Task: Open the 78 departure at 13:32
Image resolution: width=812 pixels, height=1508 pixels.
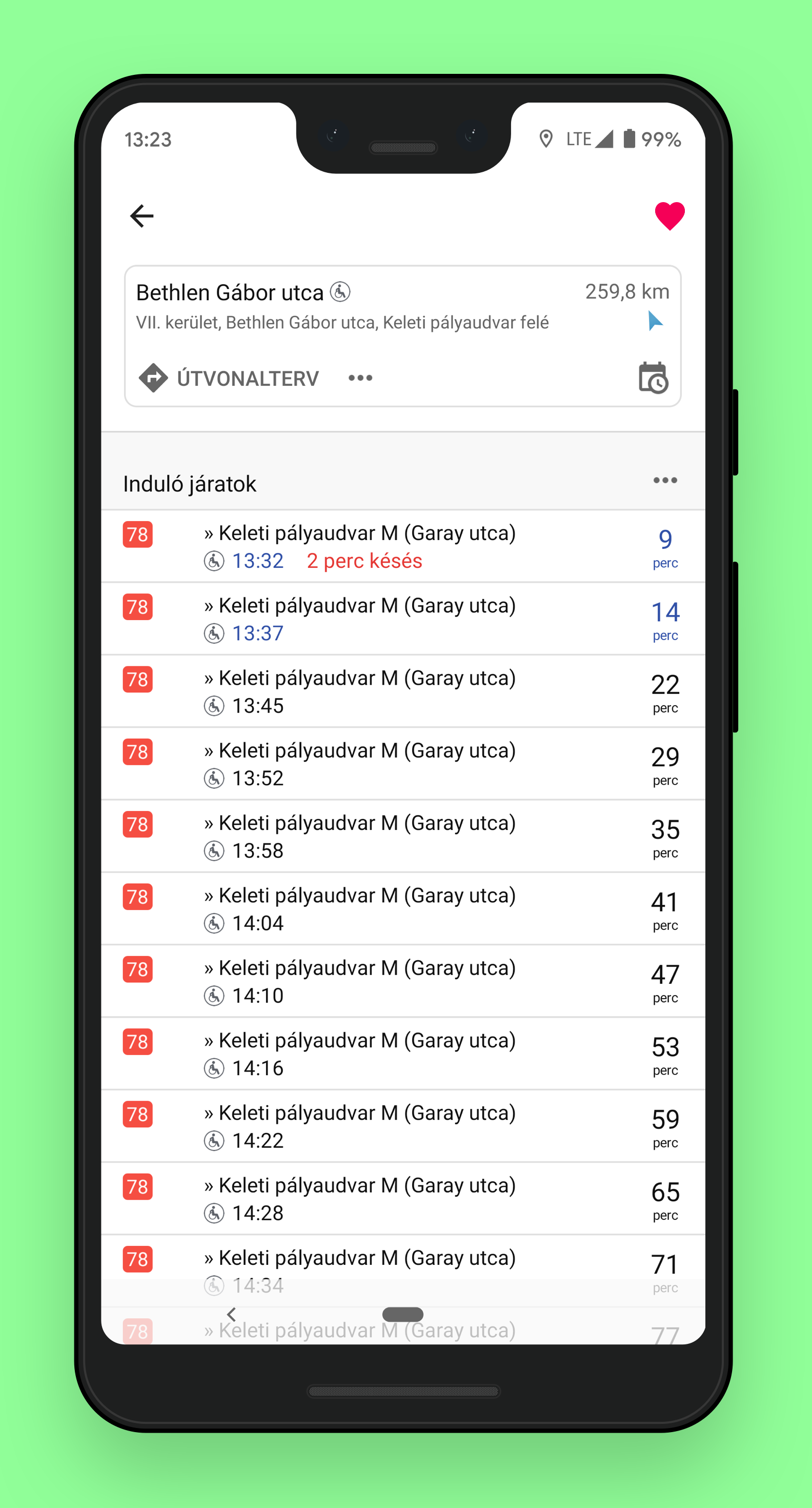Action: [402, 546]
